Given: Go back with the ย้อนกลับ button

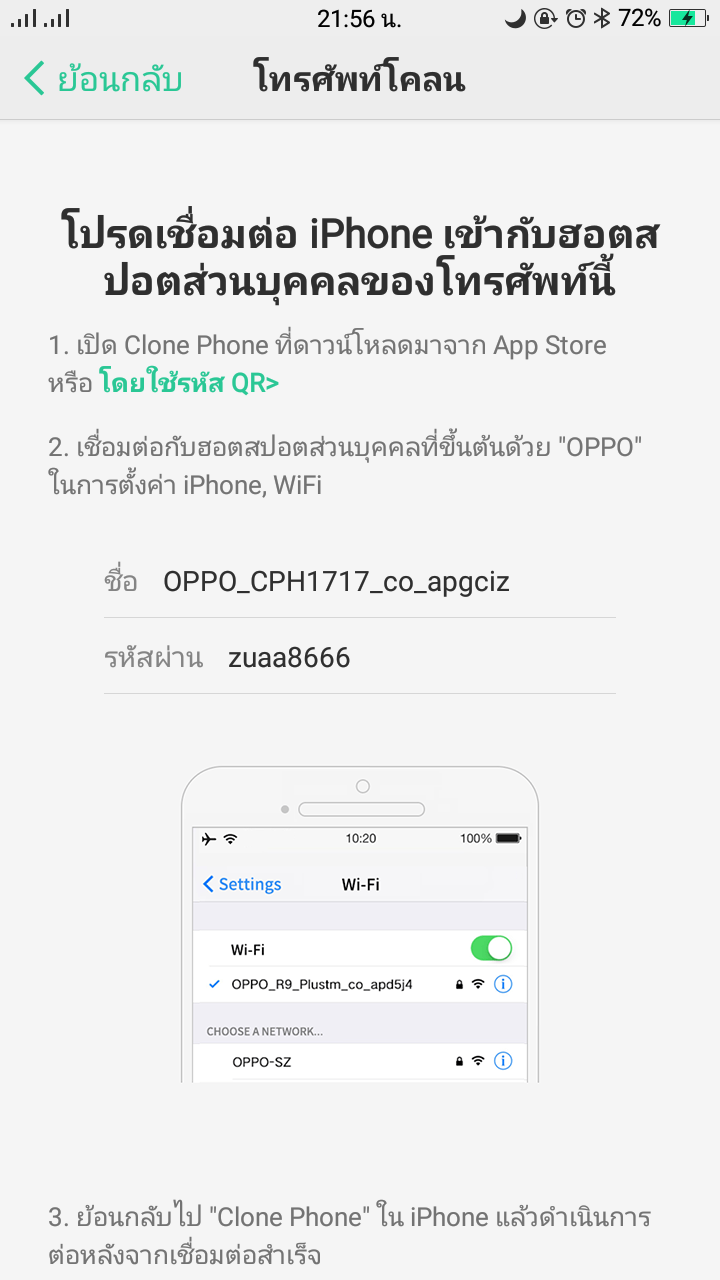Looking at the screenshot, I should [103, 78].
